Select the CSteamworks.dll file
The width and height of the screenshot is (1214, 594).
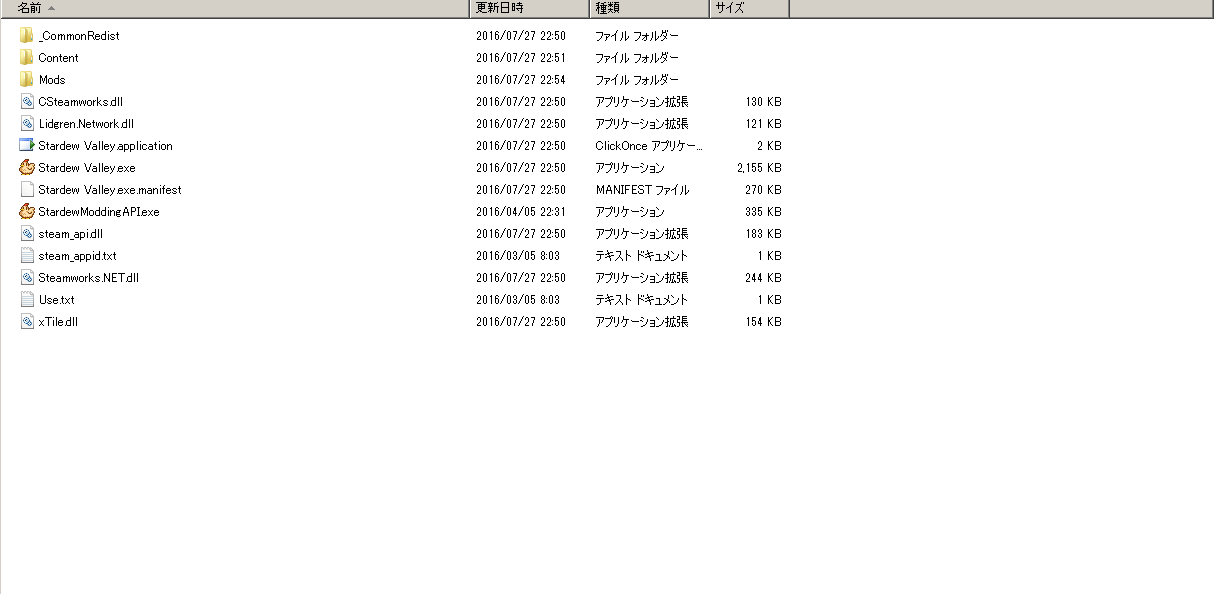click(80, 102)
